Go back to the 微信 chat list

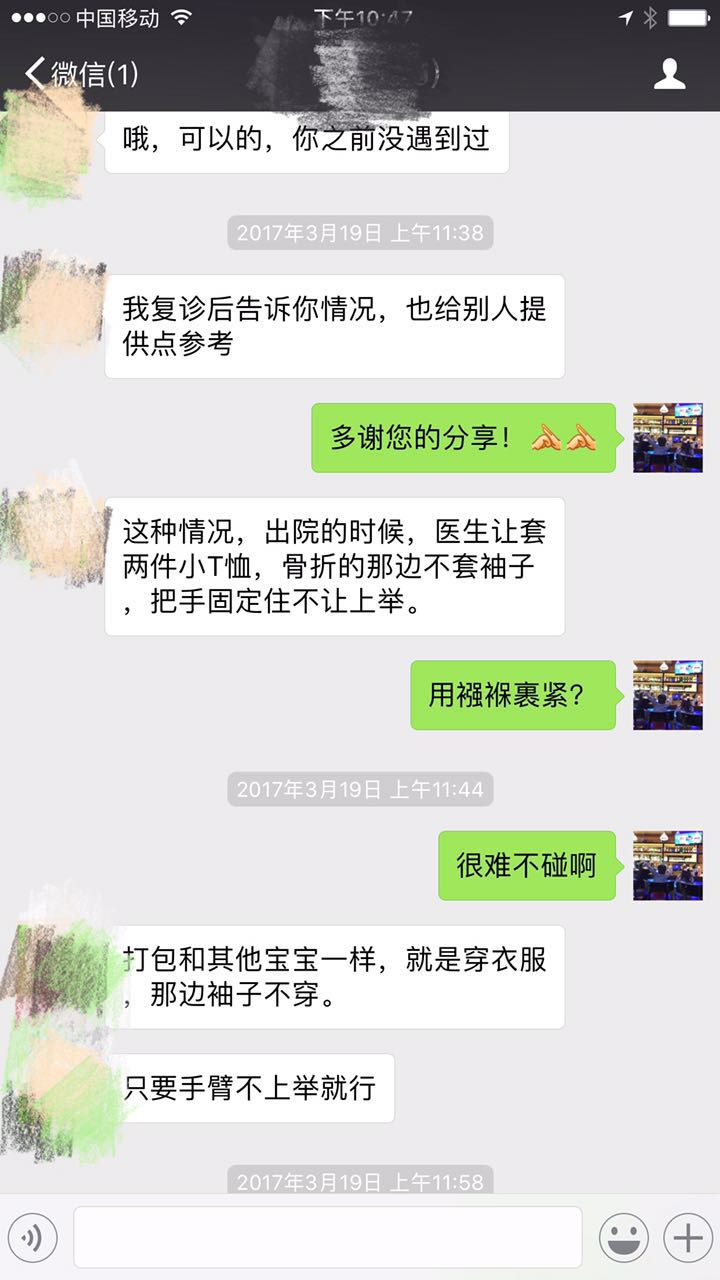(82, 73)
